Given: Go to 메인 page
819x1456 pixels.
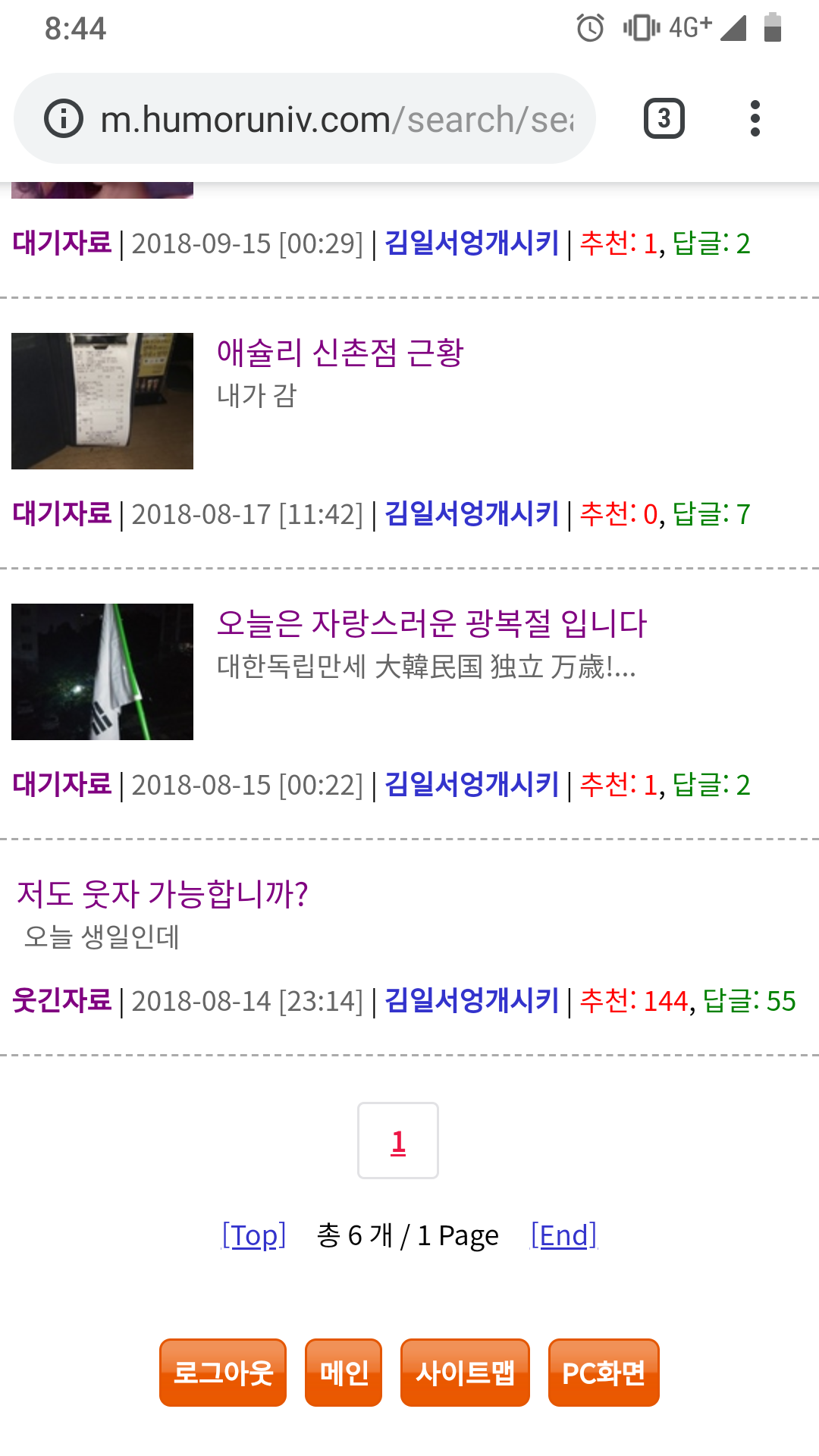Looking at the screenshot, I should (344, 1373).
